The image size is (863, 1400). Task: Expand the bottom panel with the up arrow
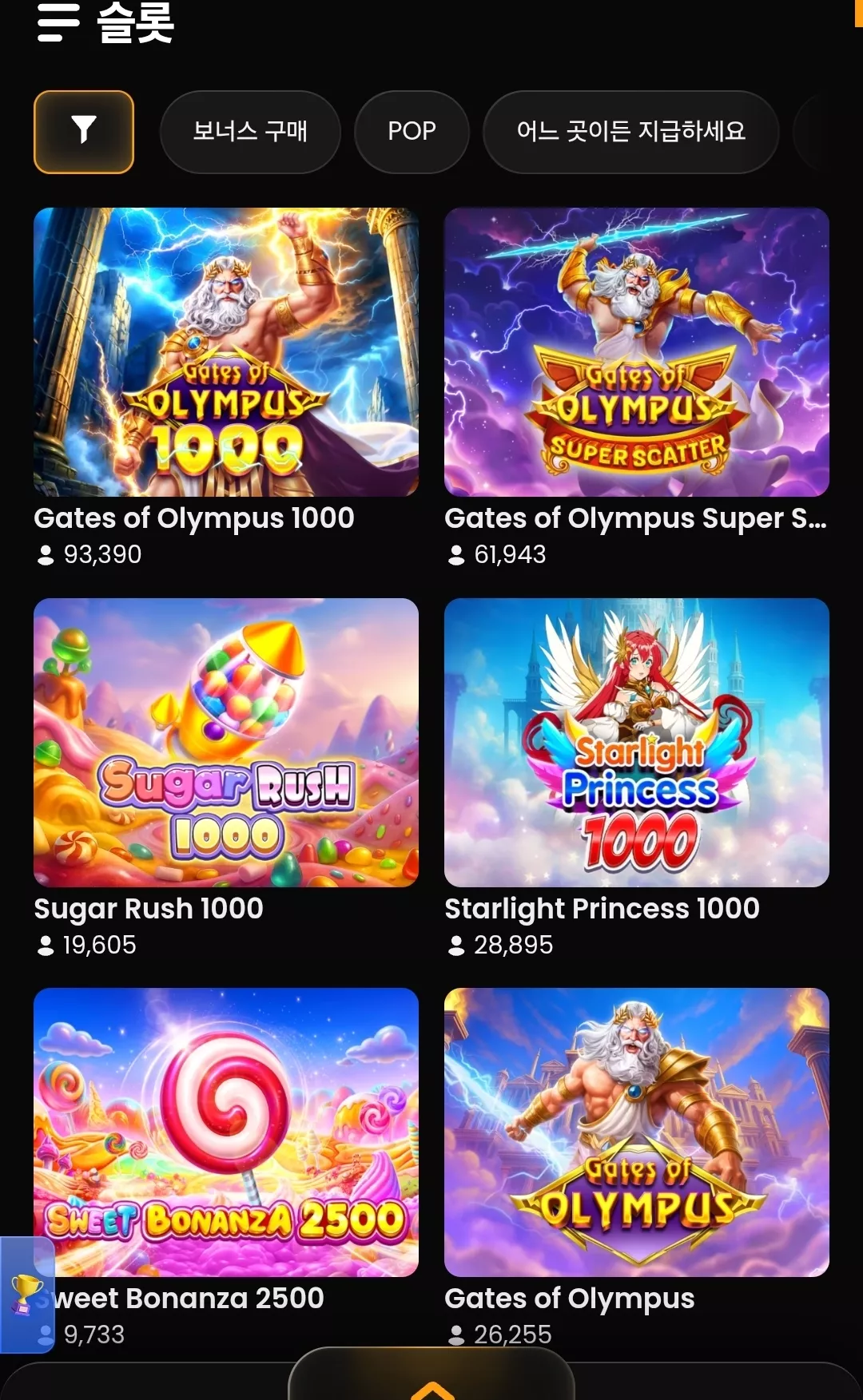(431, 1389)
